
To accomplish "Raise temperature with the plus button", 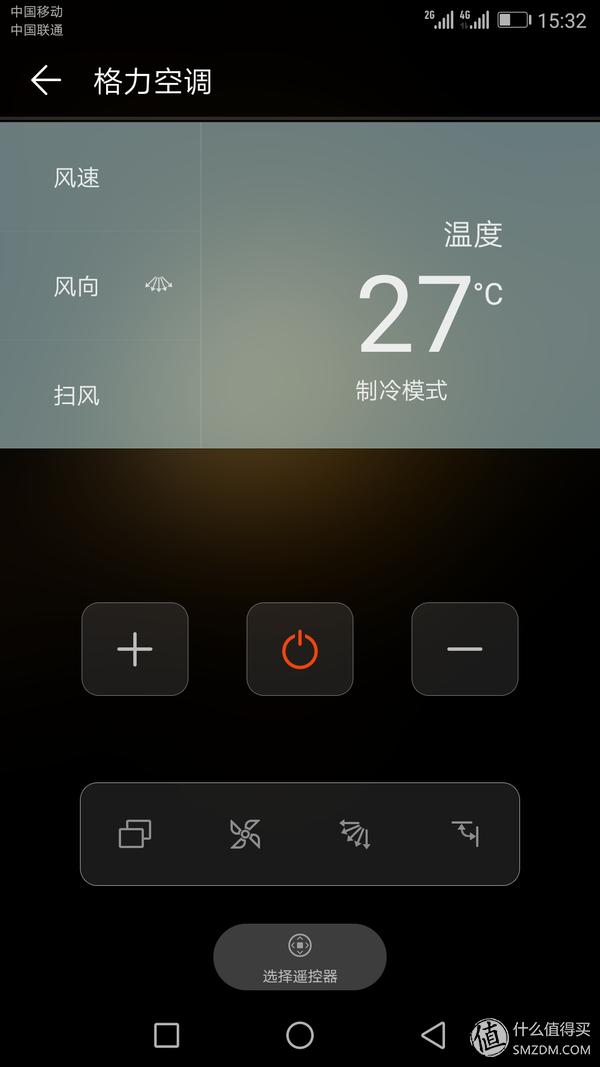I will point(135,649).
